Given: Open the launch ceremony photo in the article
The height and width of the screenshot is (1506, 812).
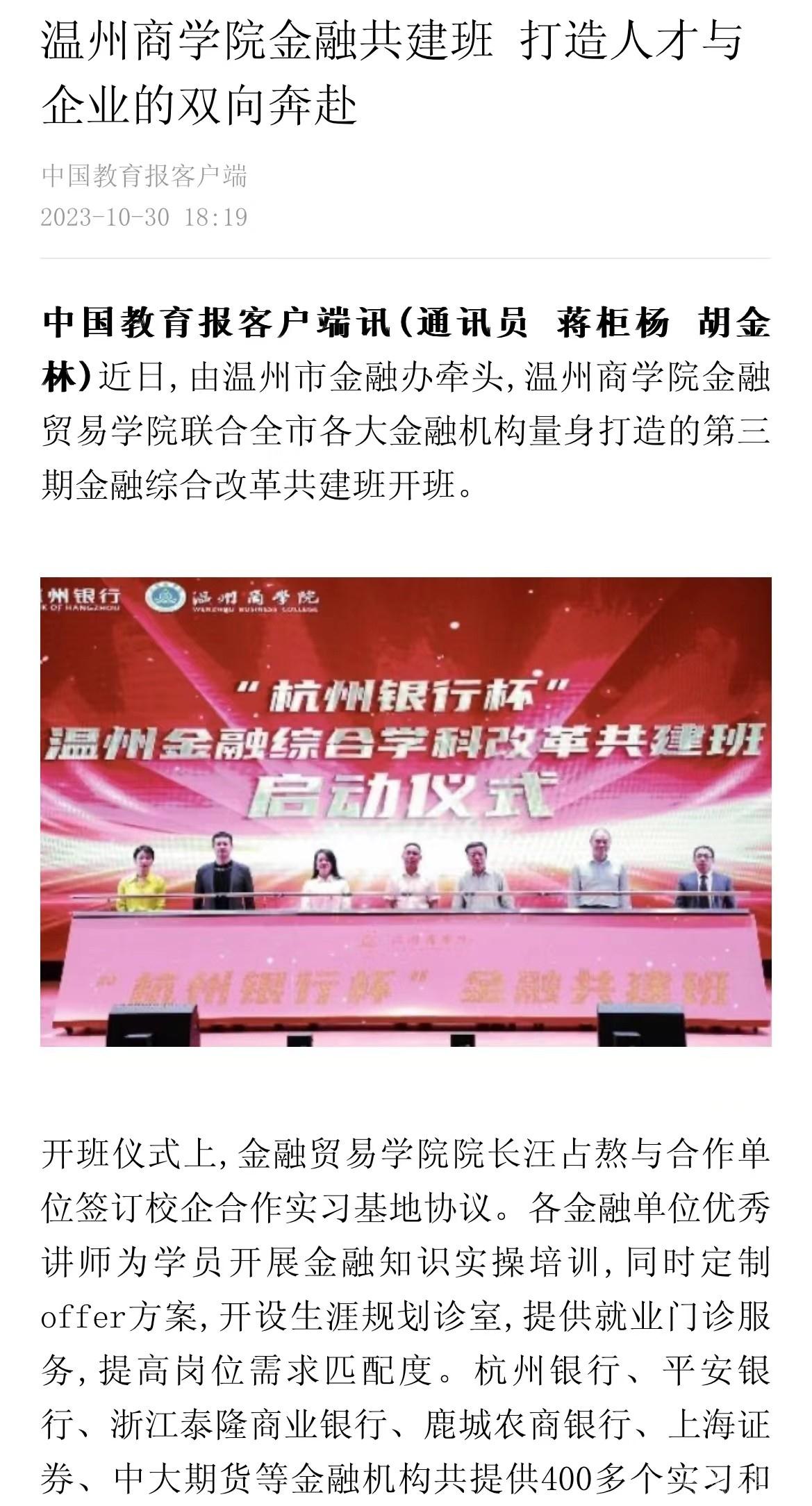Looking at the screenshot, I should (x=406, y=811).
